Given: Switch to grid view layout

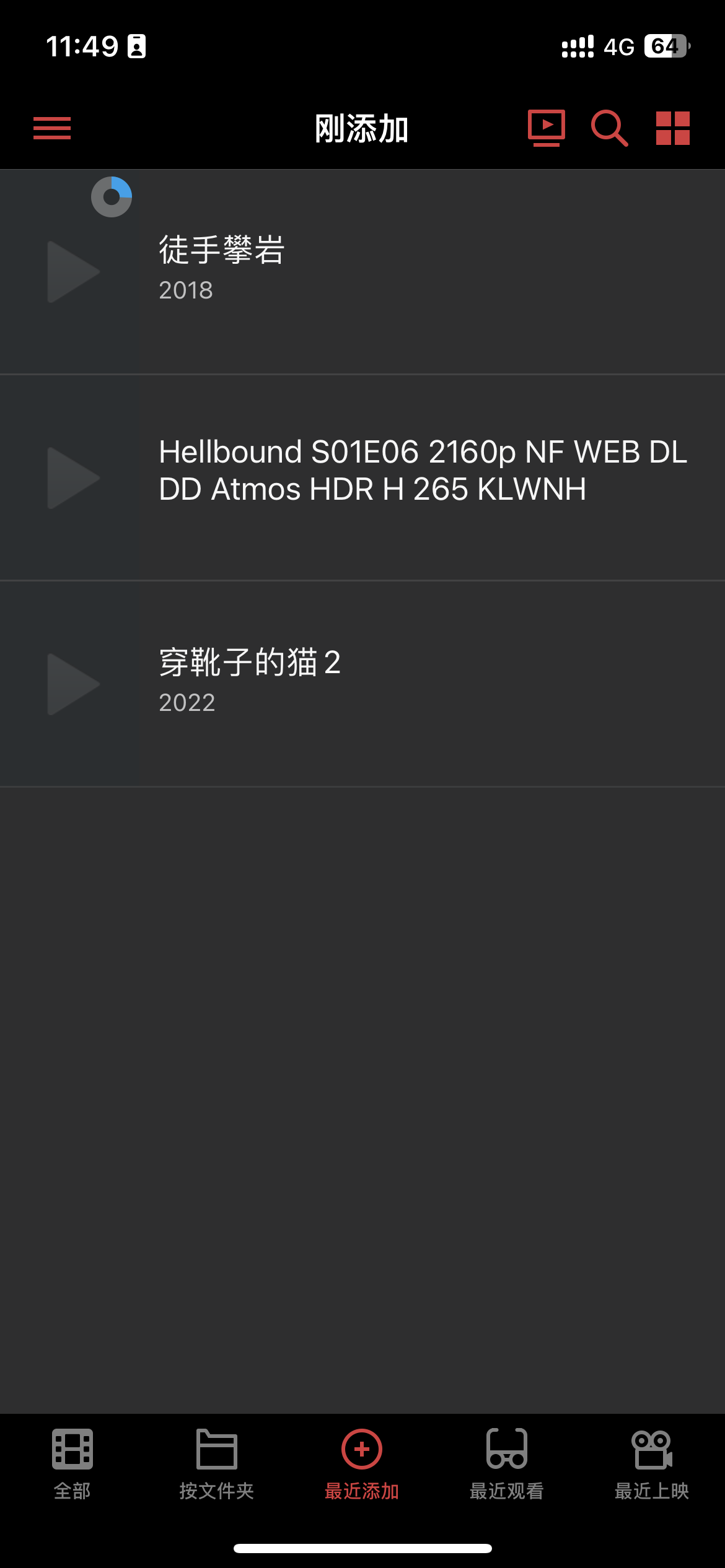Looking at the screenshot, I should tap(672, 128).
